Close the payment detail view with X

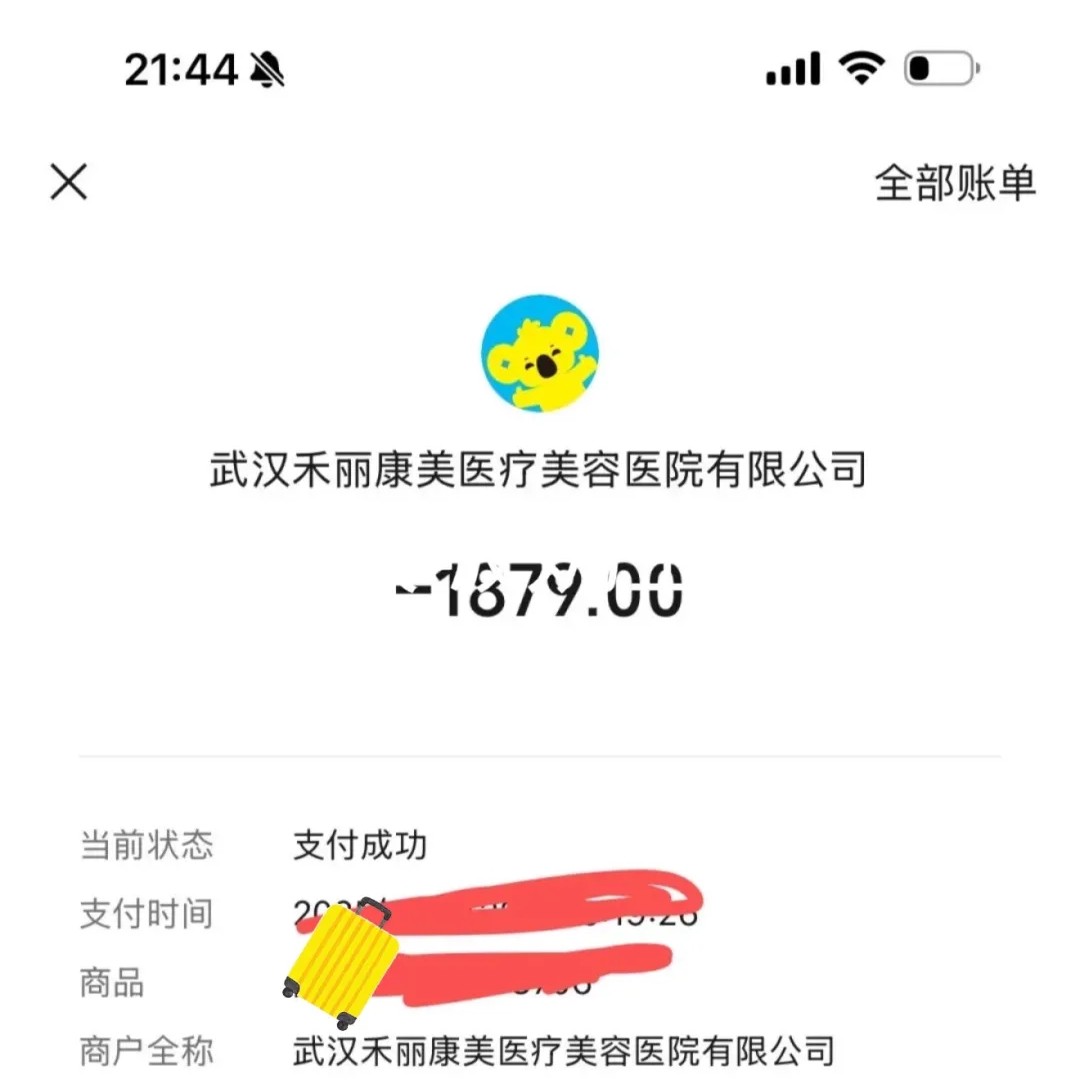pyautogui.click(x=67, y=183)
